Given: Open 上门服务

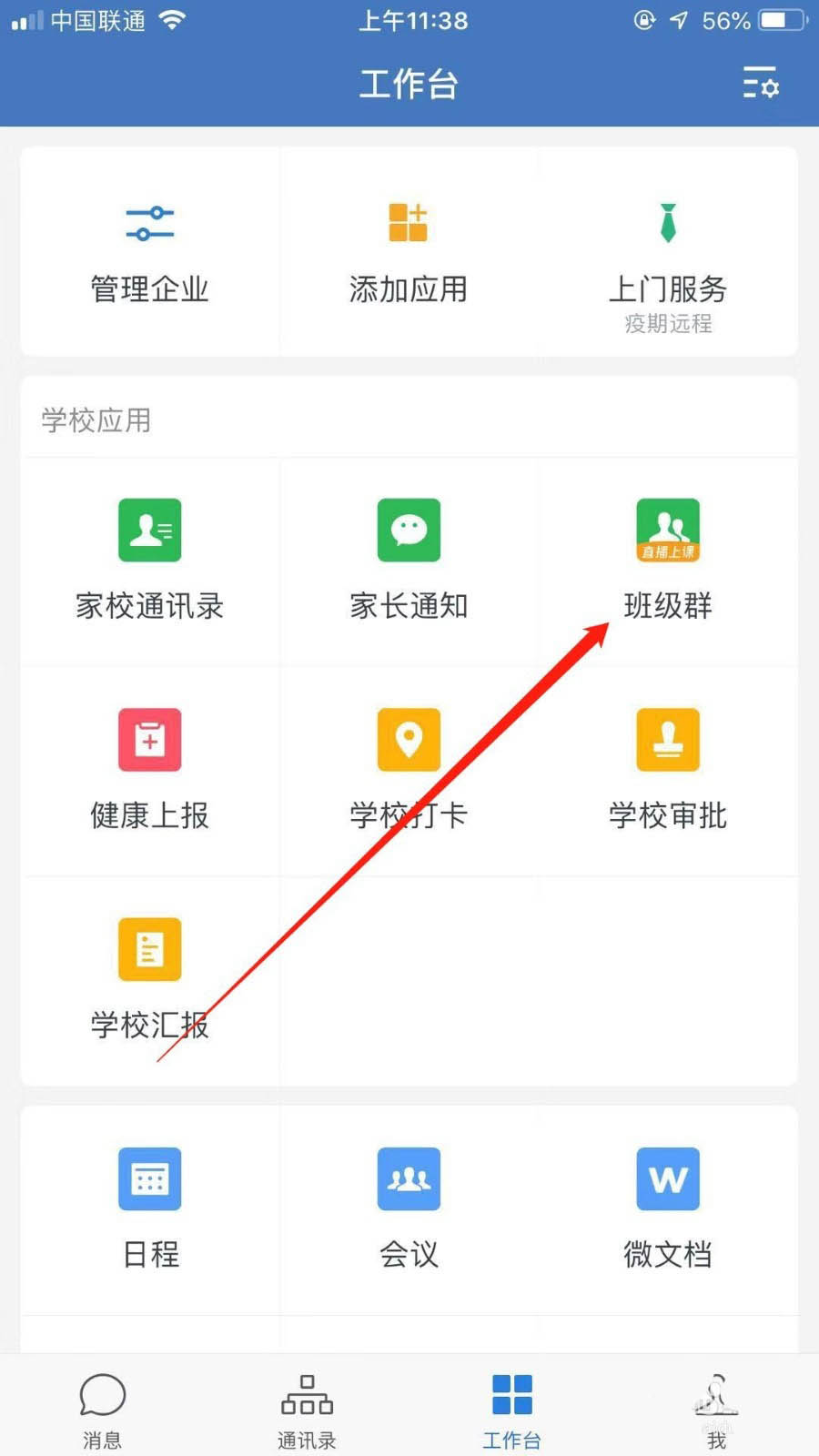Looking at the screenshot, I should 668,252.
